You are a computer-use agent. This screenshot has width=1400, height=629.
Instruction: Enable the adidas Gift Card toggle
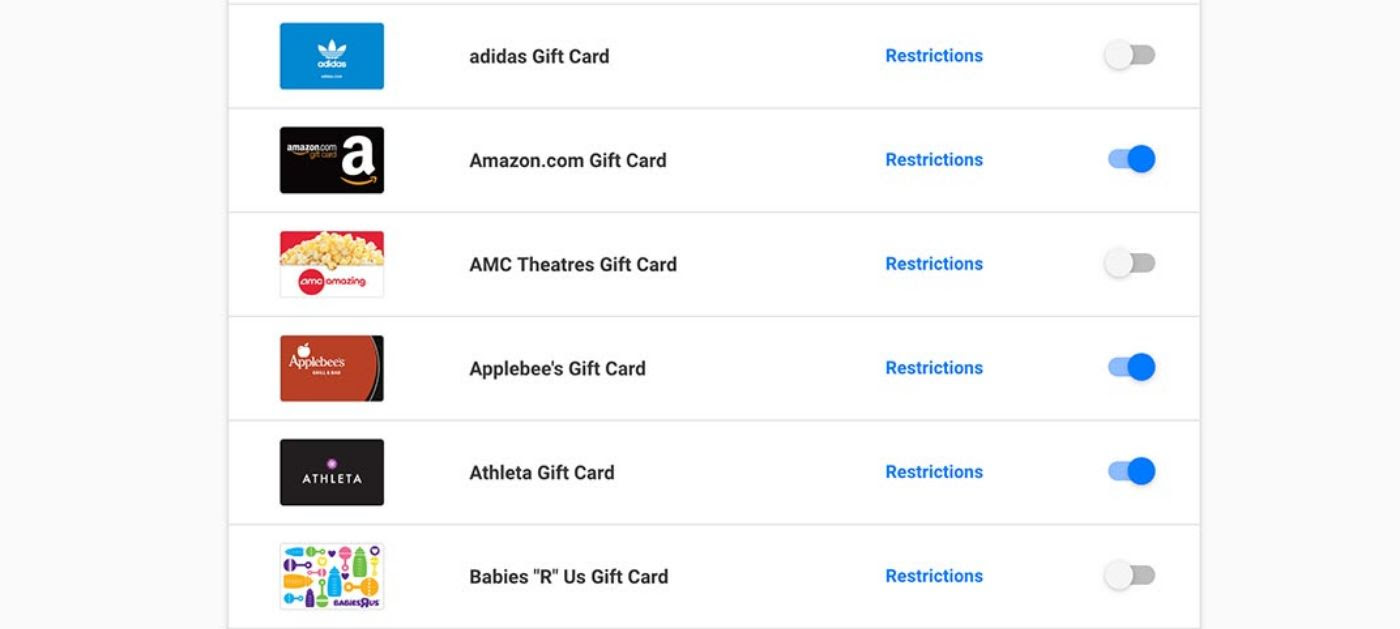coord(1130,55)
